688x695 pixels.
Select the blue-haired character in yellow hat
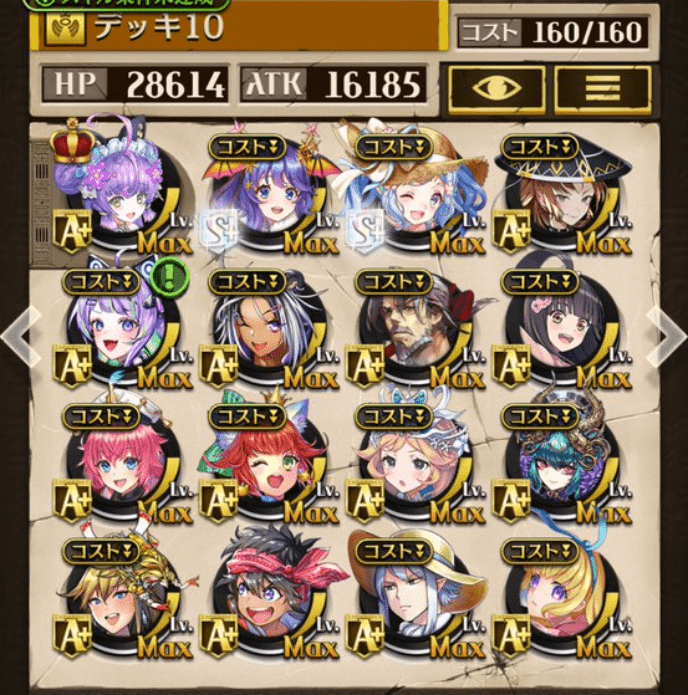[404, 598]
